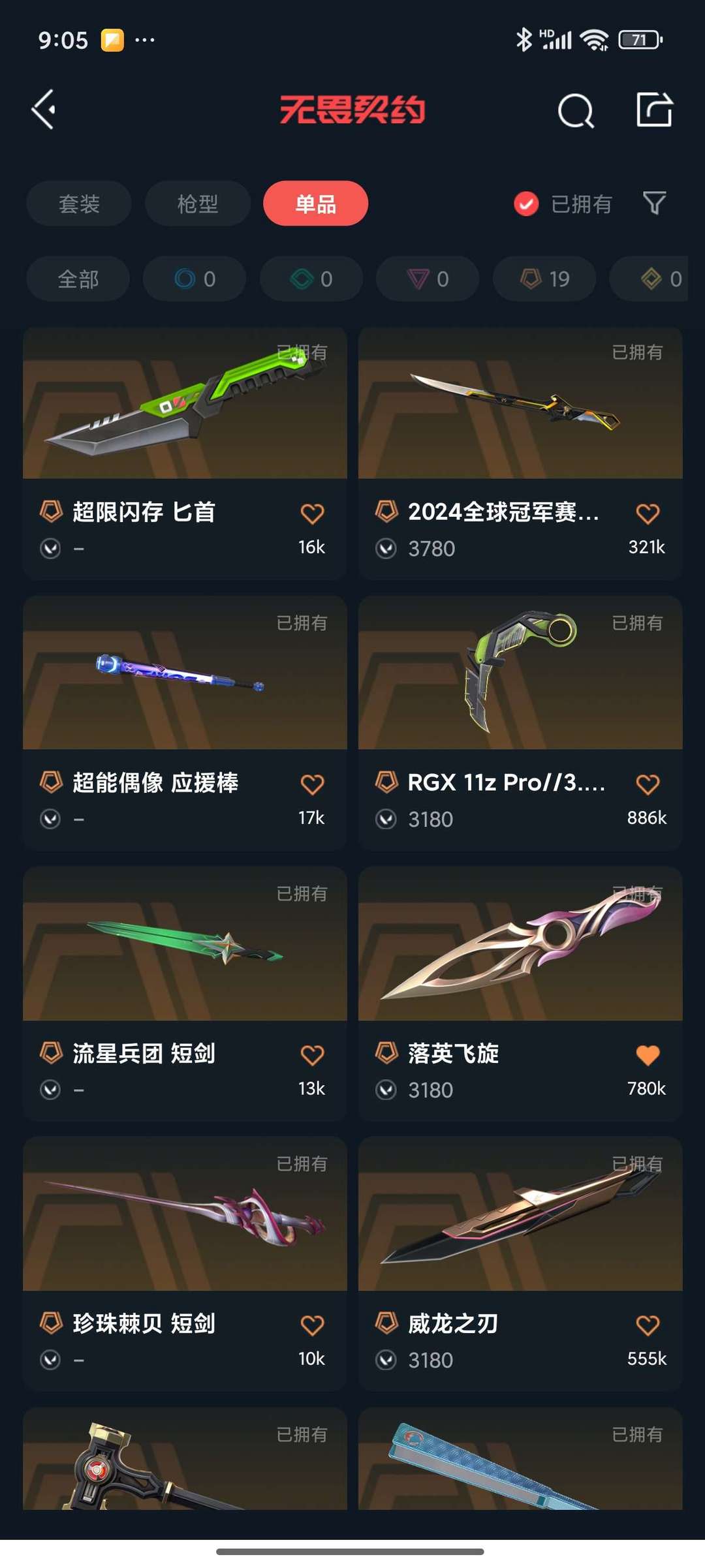The image size is (705, 1568).
Task: Open the filter funnel icon
Action: (x=654, y=203)
